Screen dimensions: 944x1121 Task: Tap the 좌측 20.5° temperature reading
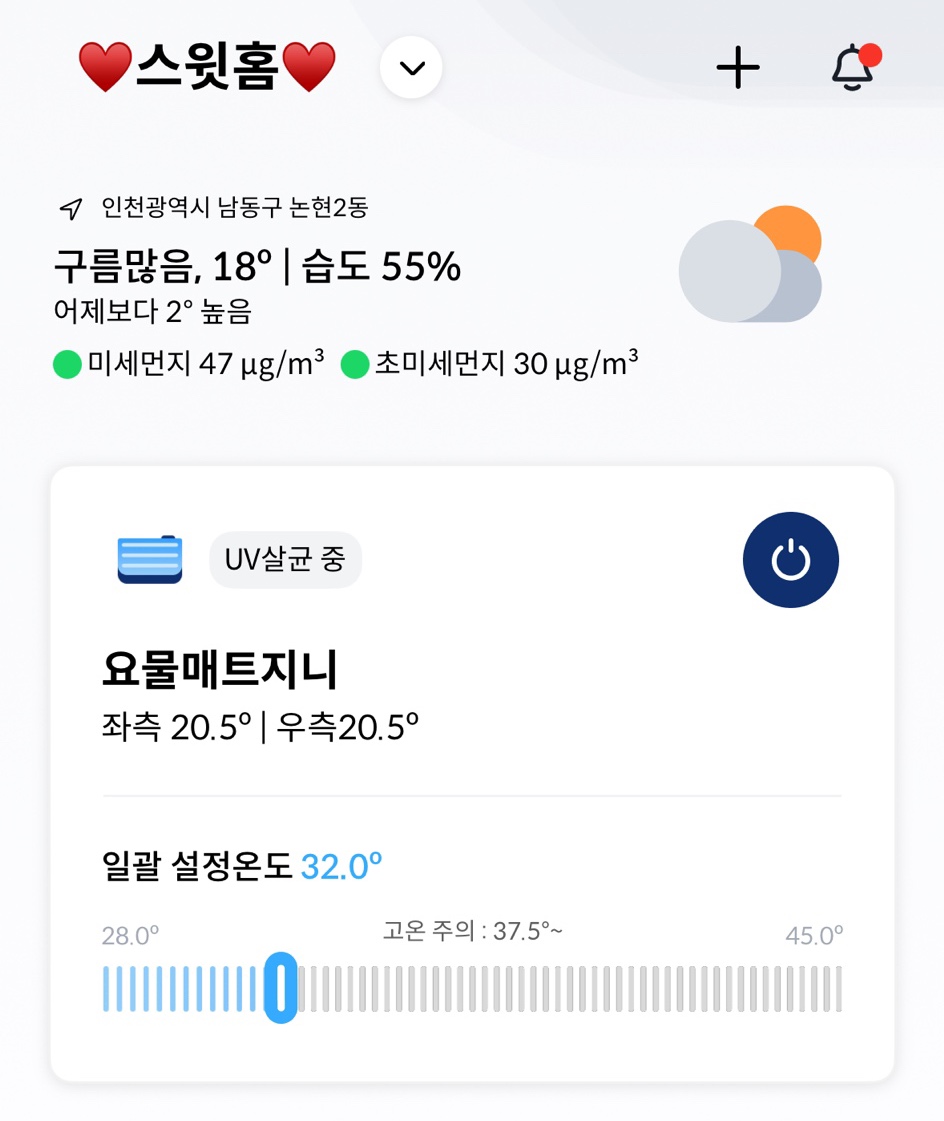[175, 725]
